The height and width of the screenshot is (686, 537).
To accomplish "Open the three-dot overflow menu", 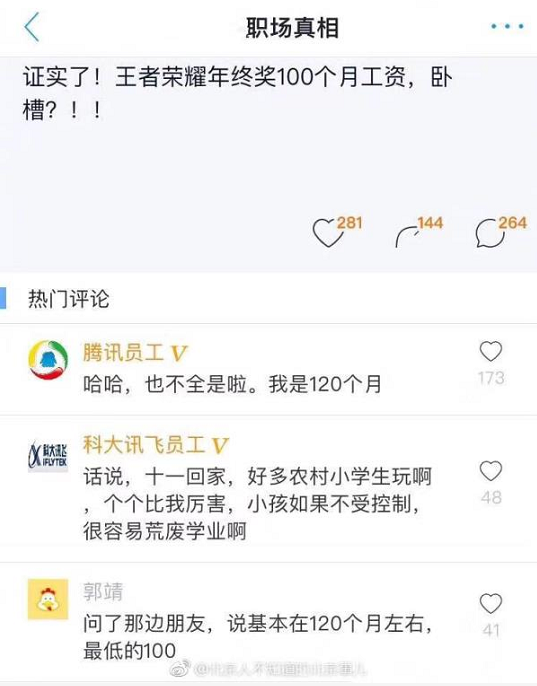I will (507, 27).
